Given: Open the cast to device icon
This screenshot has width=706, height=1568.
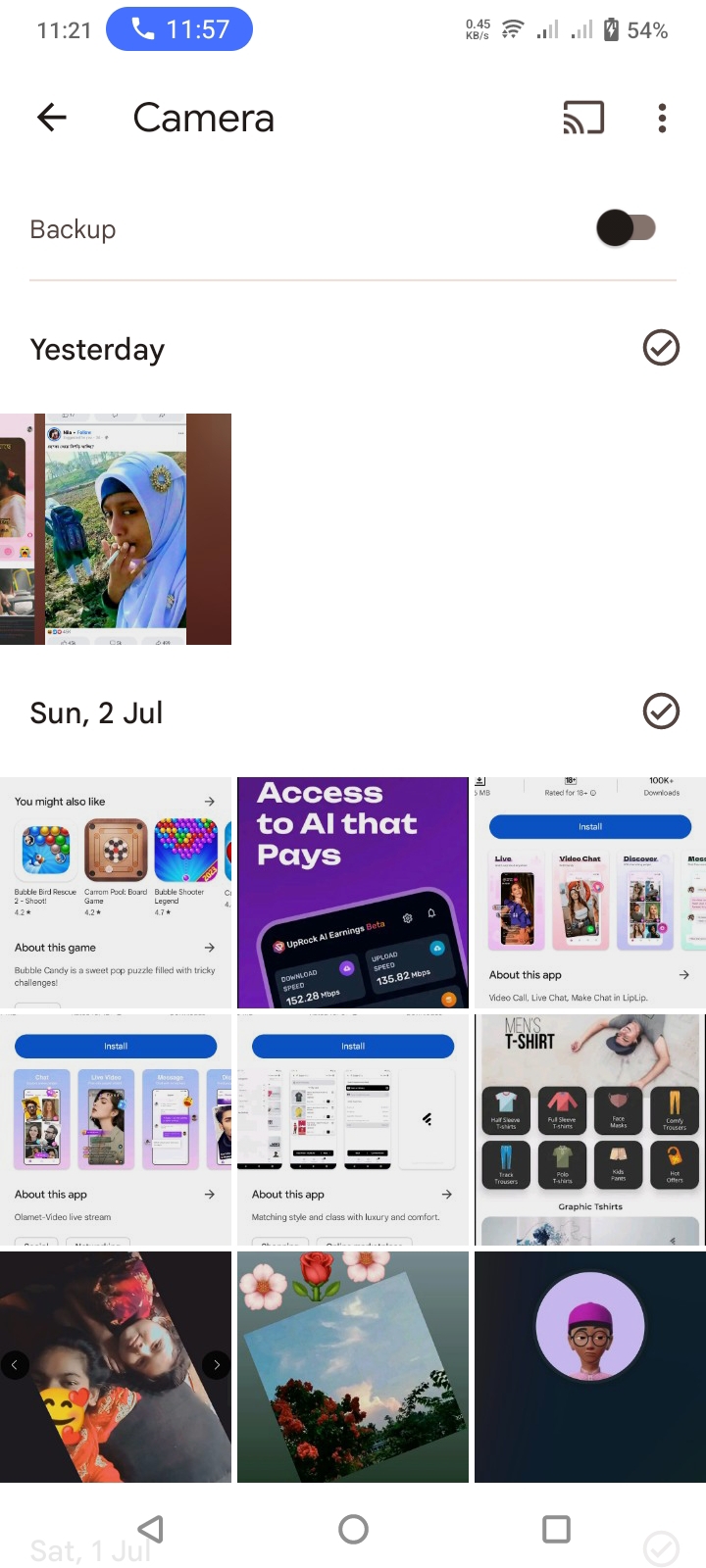Looking at the screenshot, I should [582, 119].
